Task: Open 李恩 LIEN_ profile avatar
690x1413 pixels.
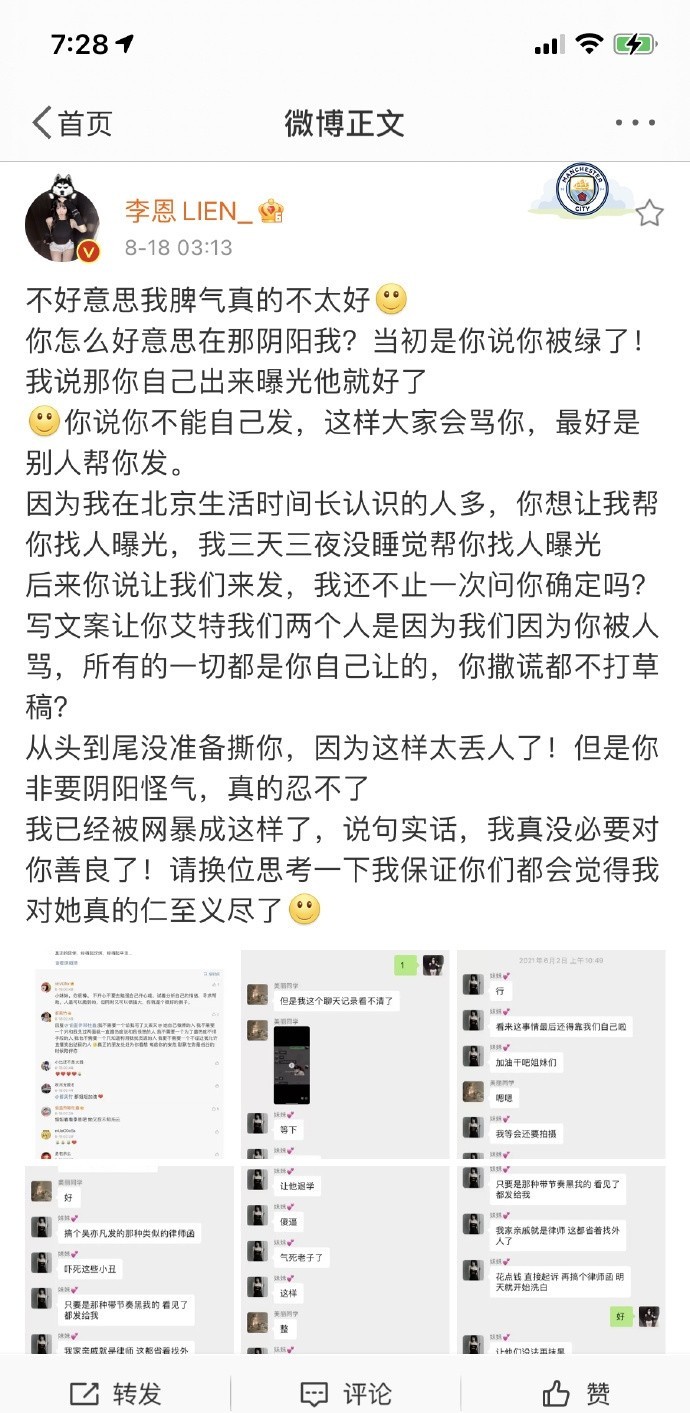Action: 62,224
